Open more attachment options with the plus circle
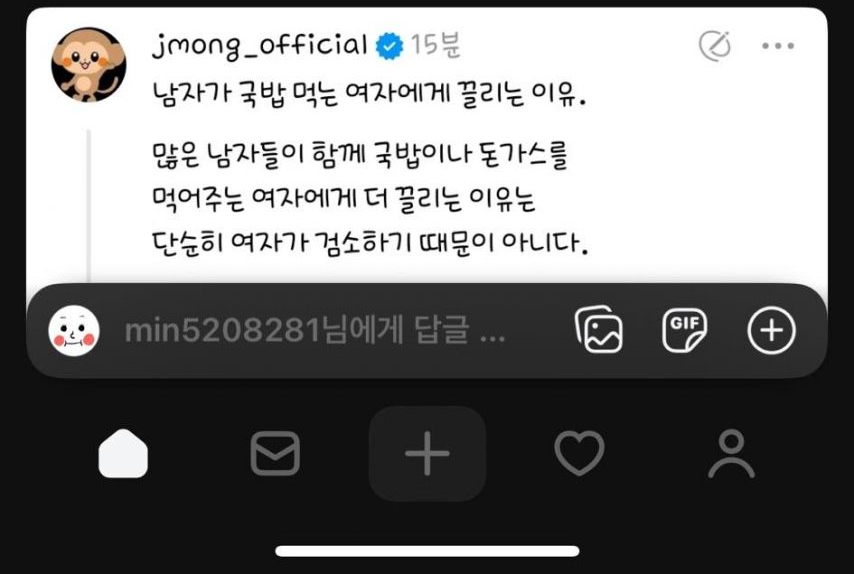 [x=772, y=331]
